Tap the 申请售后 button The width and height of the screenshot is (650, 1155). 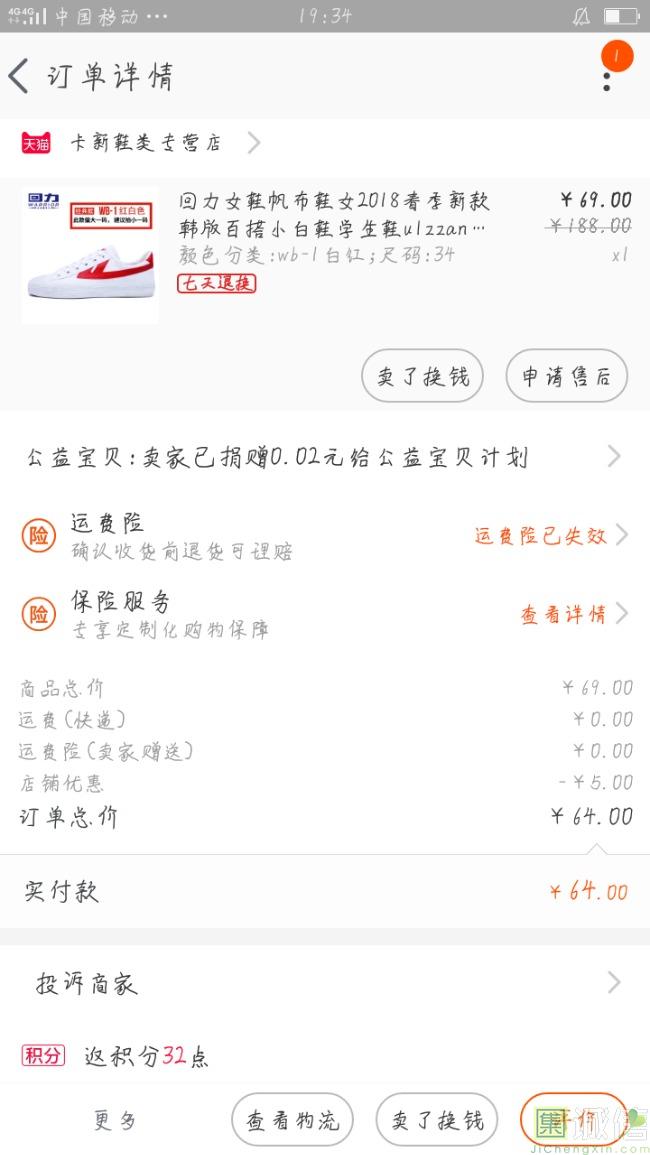[x=566, y=377]
